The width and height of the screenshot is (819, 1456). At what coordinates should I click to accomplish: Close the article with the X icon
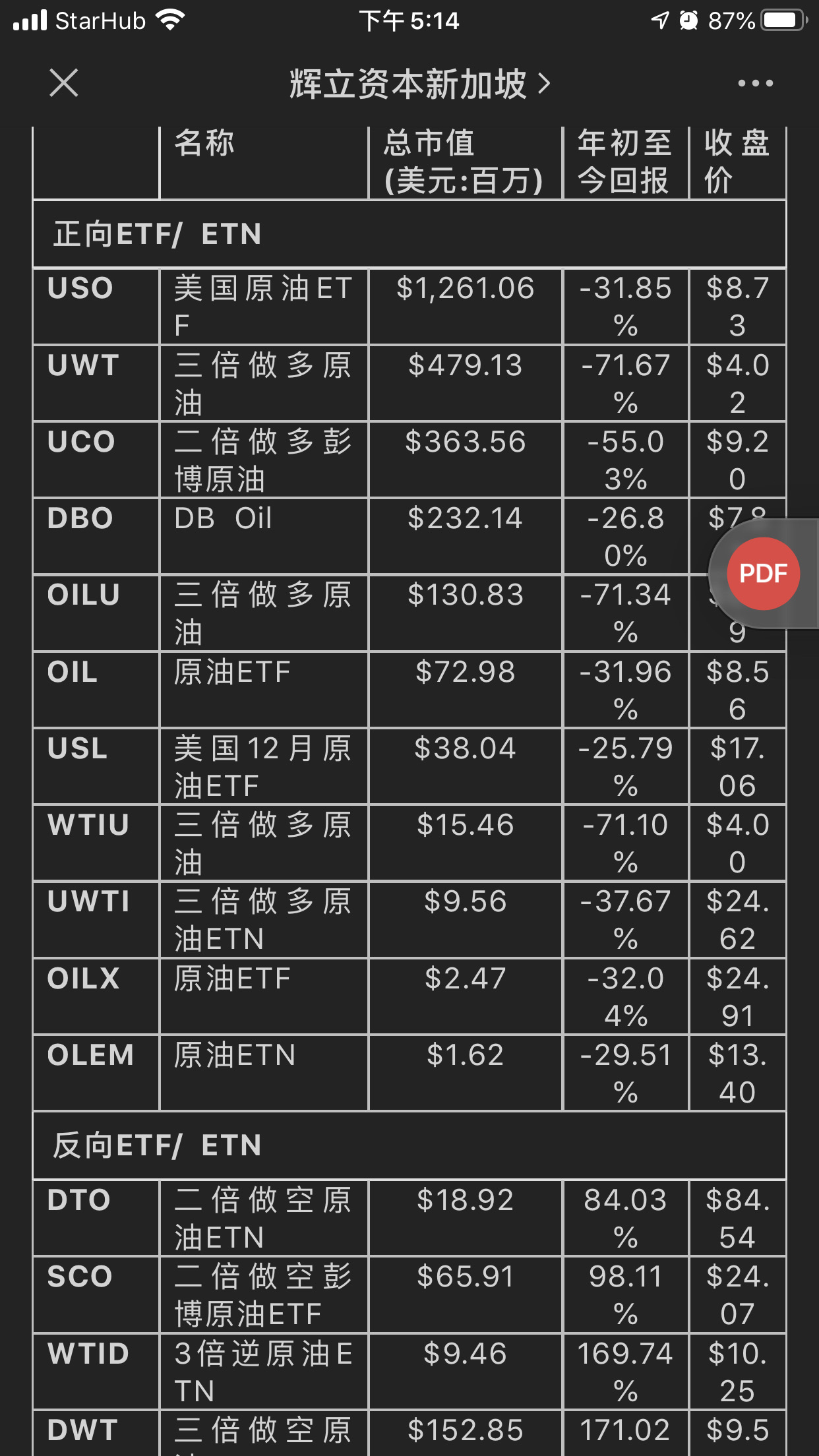coord(63,83)
